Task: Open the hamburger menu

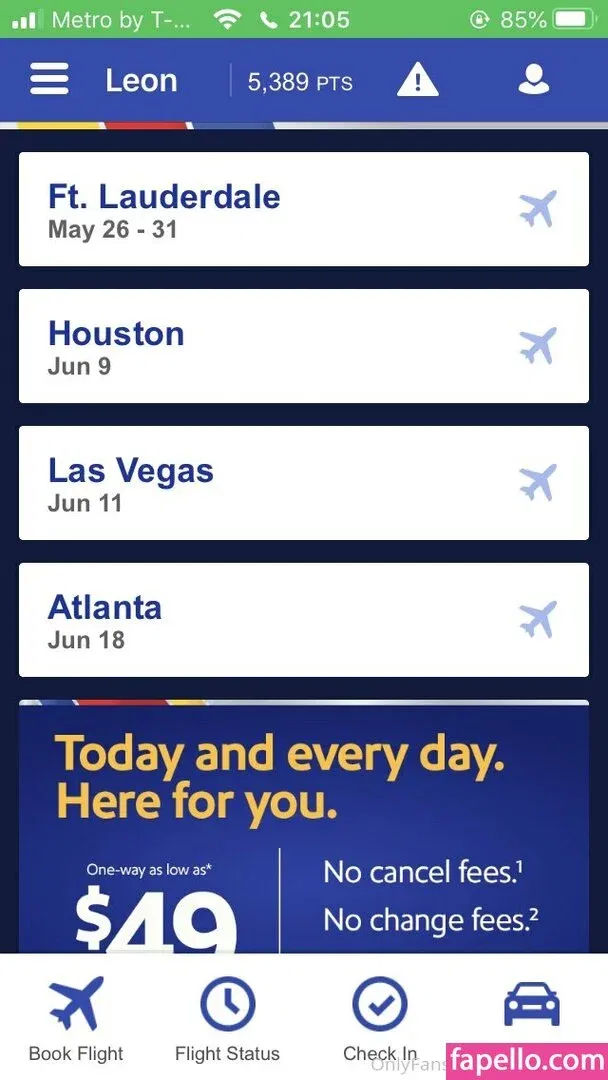Action: (49, 80)
